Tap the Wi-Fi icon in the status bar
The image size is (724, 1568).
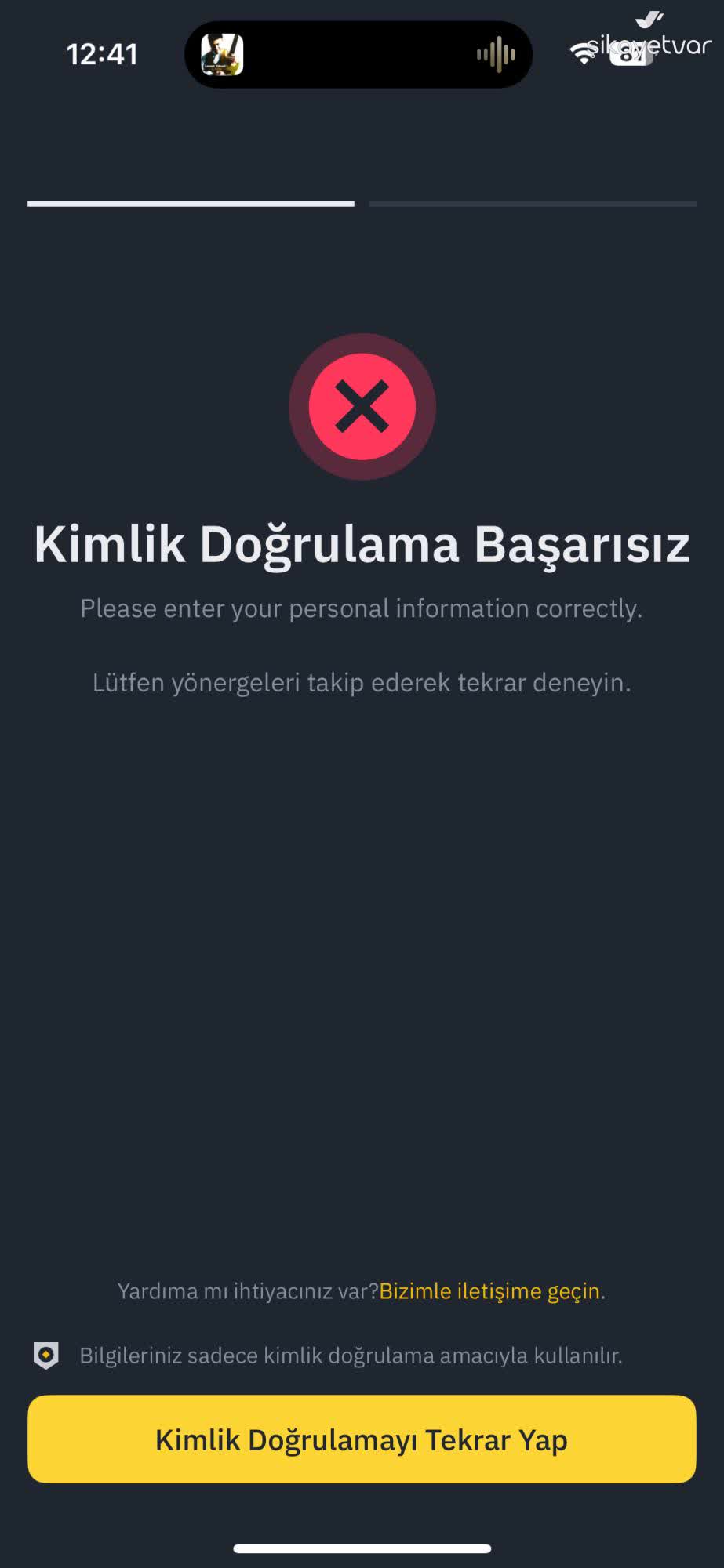[582, 53]
